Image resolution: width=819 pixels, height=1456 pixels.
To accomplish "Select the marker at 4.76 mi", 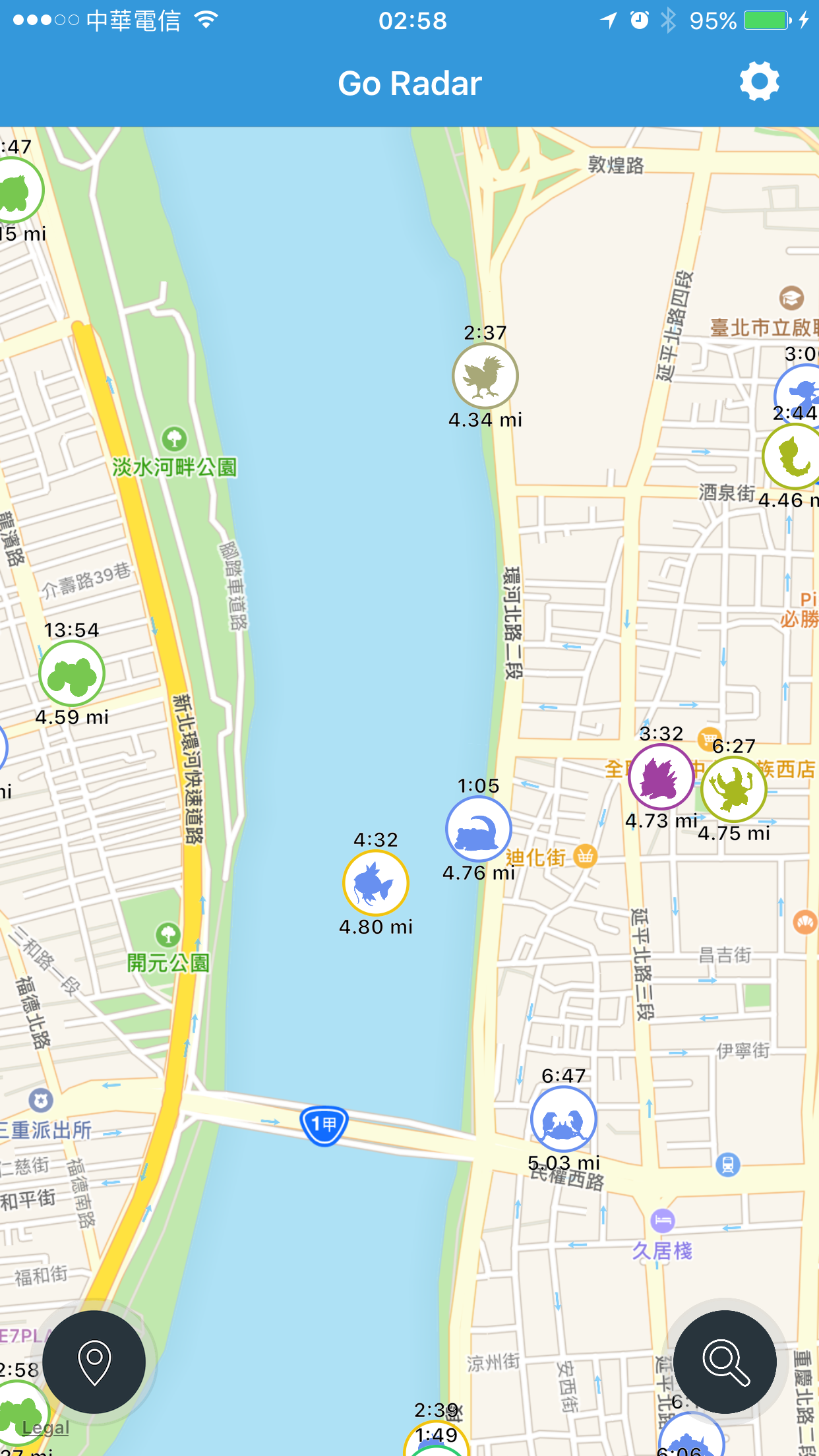I will (479, 829).
